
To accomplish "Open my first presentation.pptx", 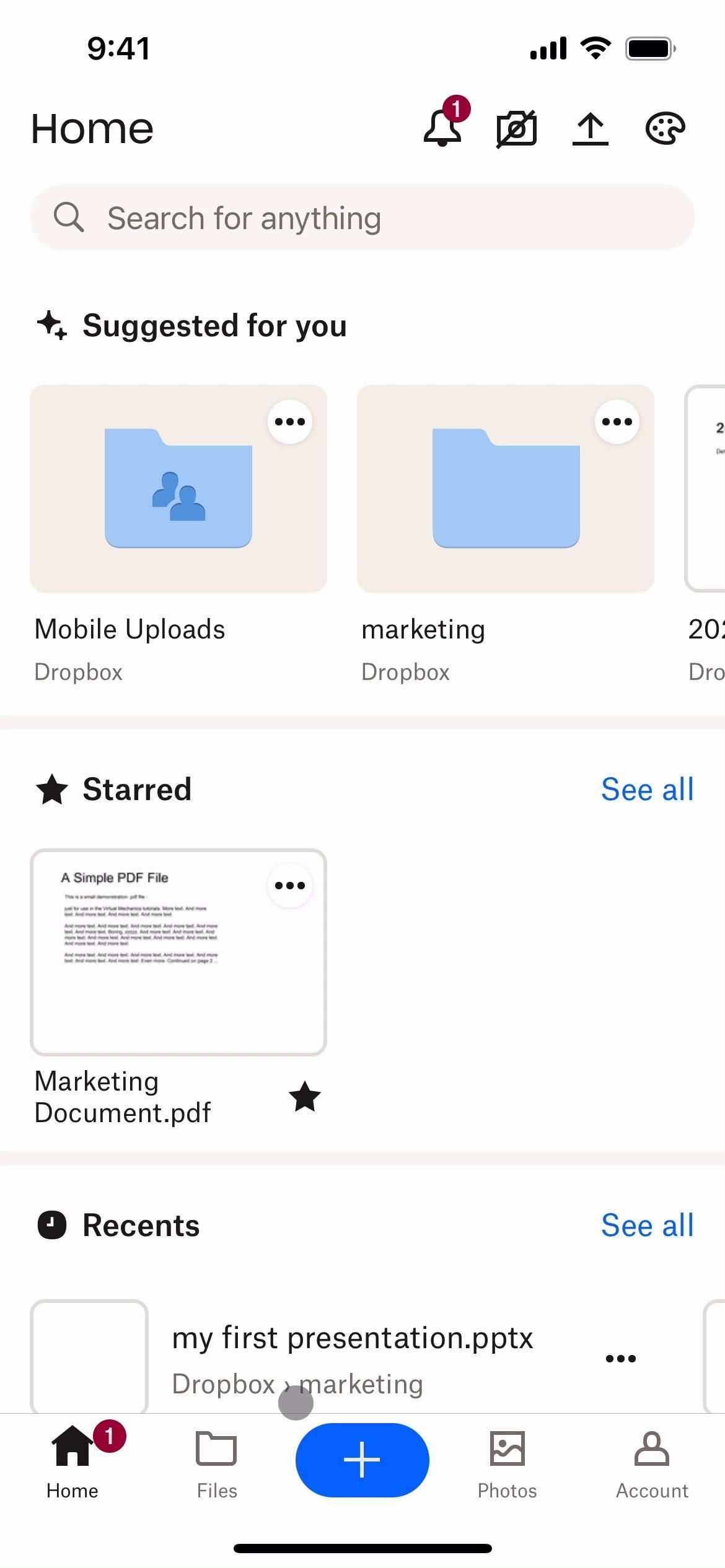I will [x=352, y=1339].
